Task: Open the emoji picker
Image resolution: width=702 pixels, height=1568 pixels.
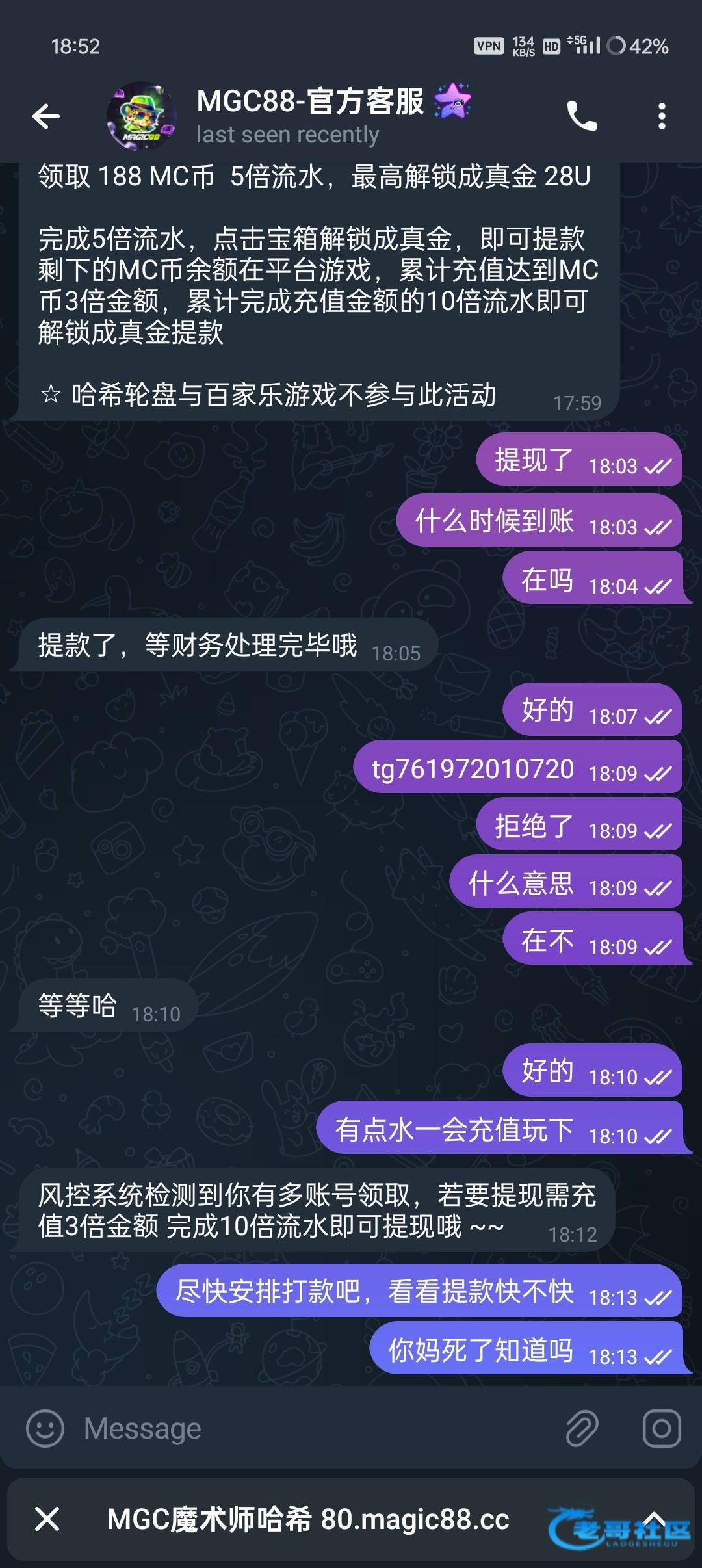Action: click(45, 1428)
